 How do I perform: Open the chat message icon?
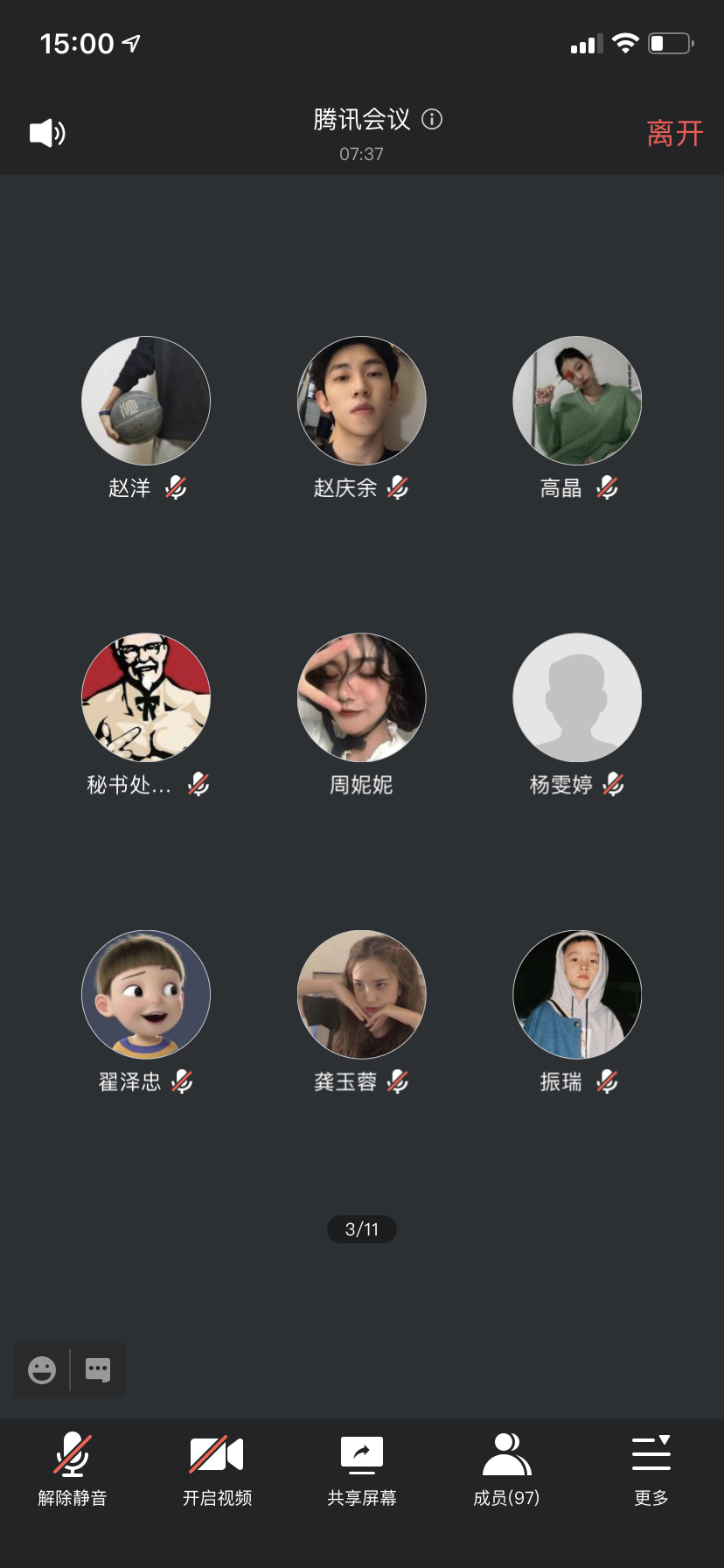(98, 1369)
